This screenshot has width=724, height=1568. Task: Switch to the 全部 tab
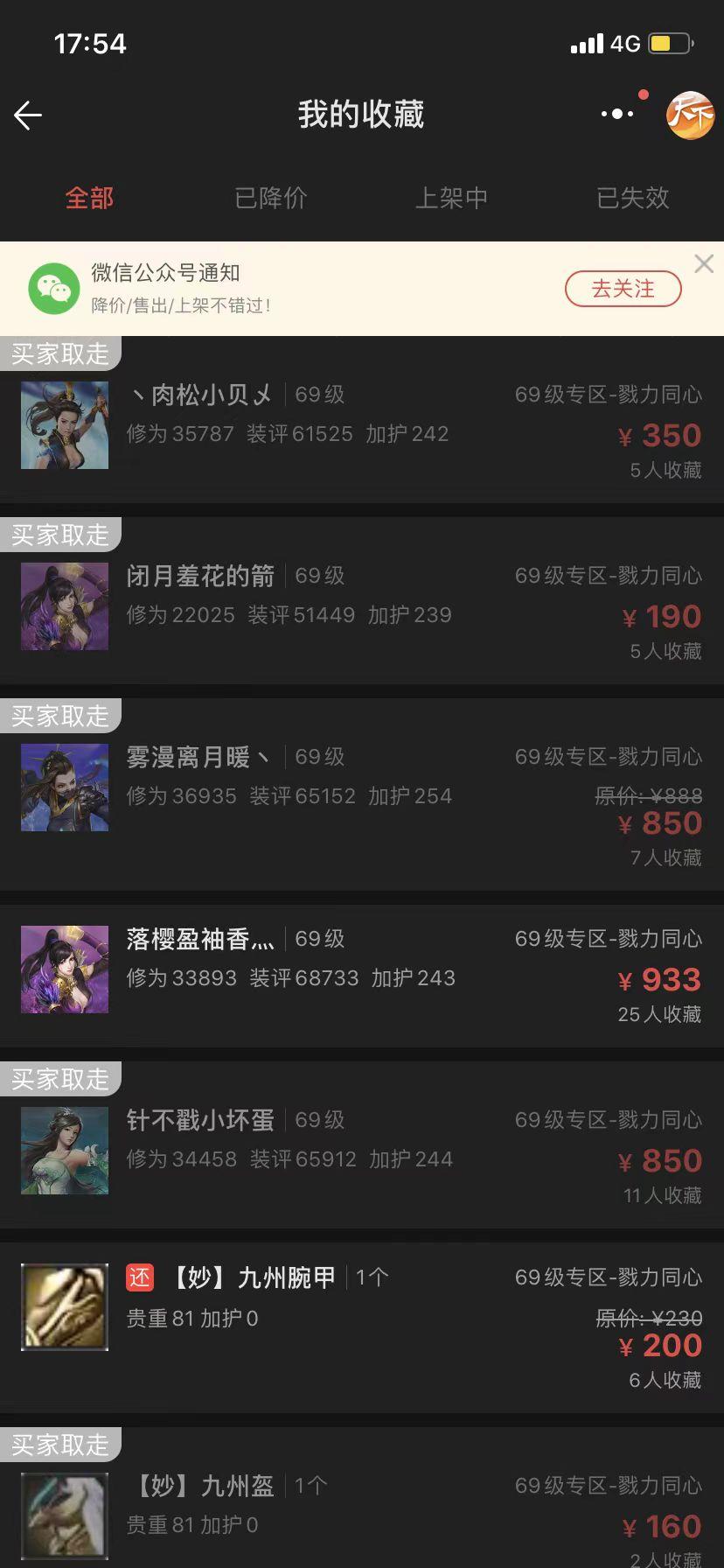pos(89,198)
